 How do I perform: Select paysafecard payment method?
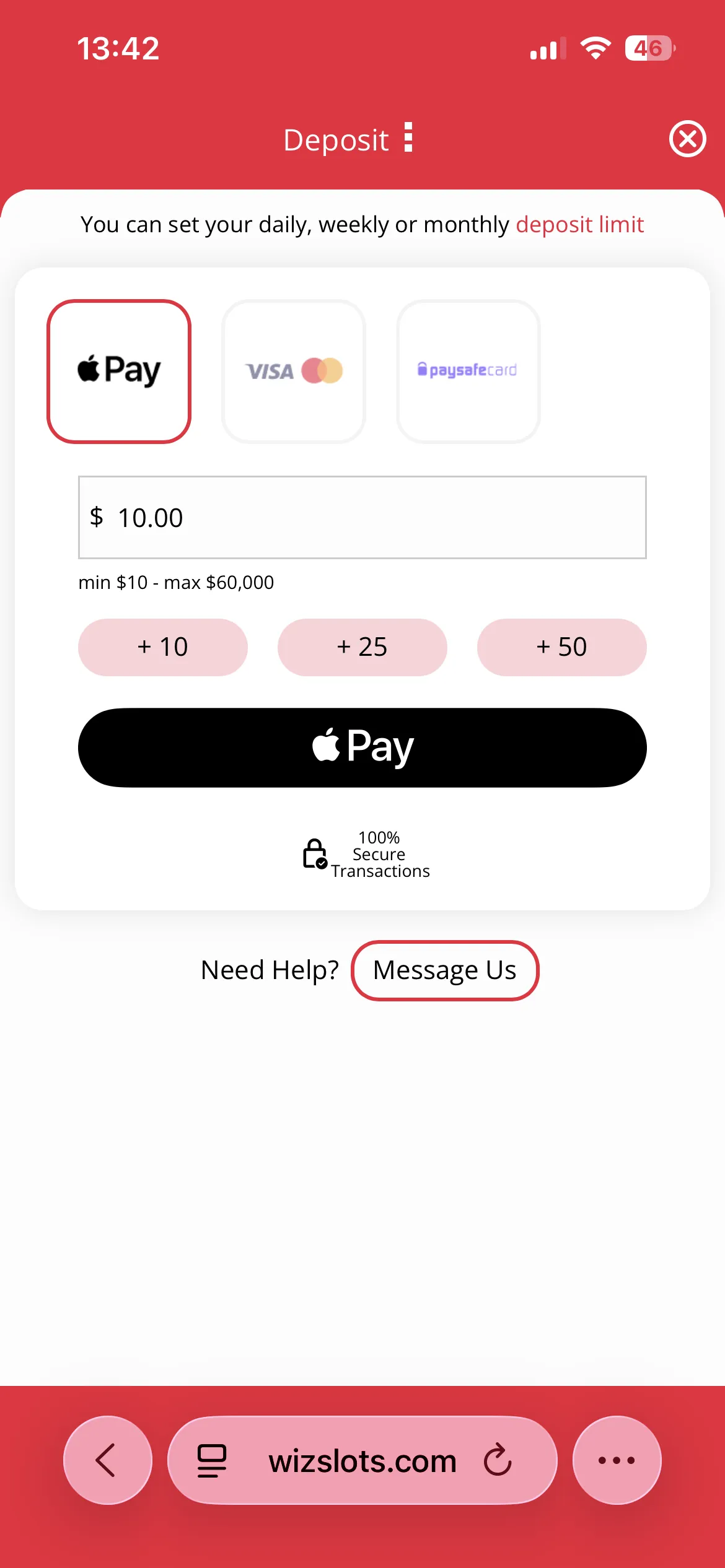[x=468, y=371]
